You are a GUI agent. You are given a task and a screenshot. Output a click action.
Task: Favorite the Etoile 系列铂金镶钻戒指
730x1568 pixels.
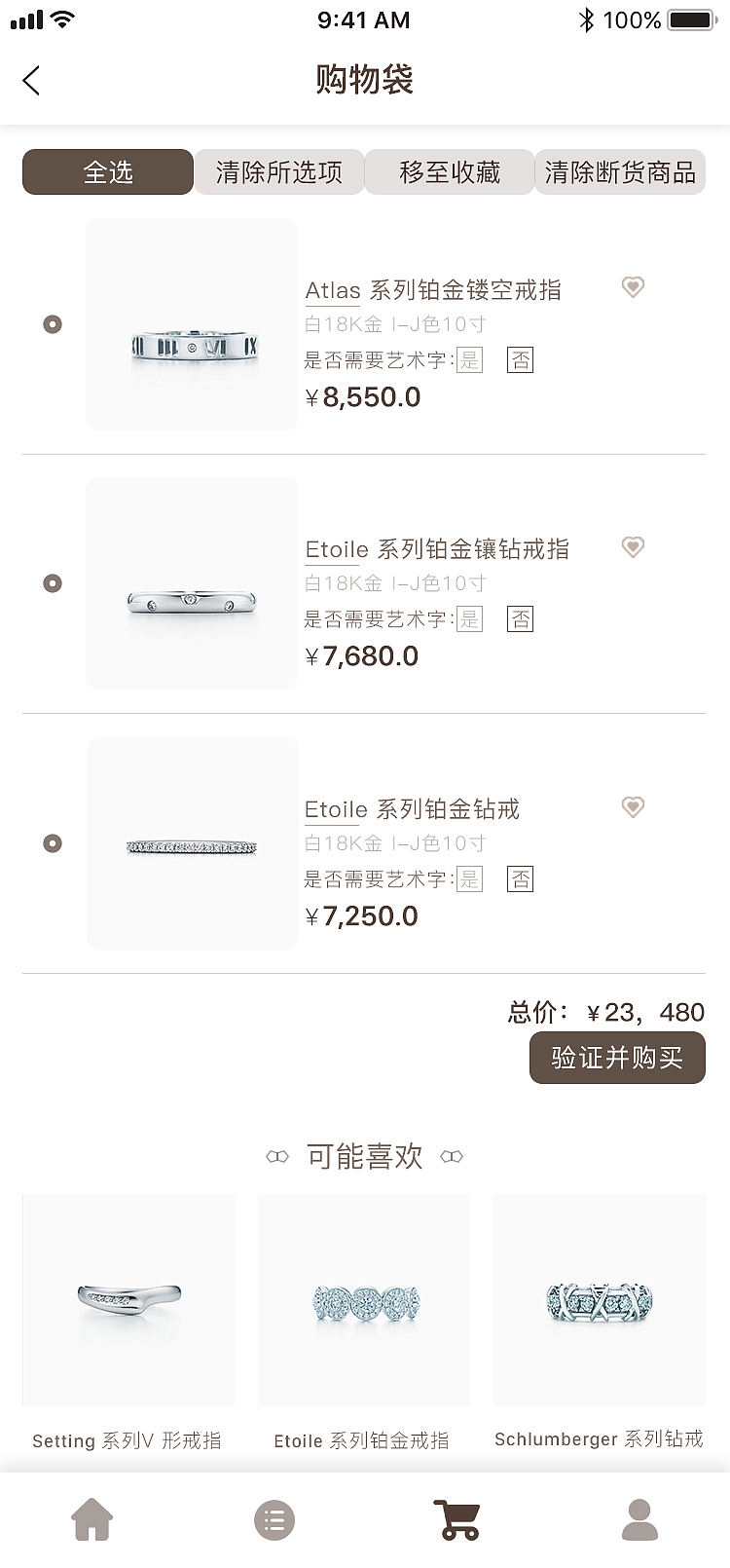[633, 546]
